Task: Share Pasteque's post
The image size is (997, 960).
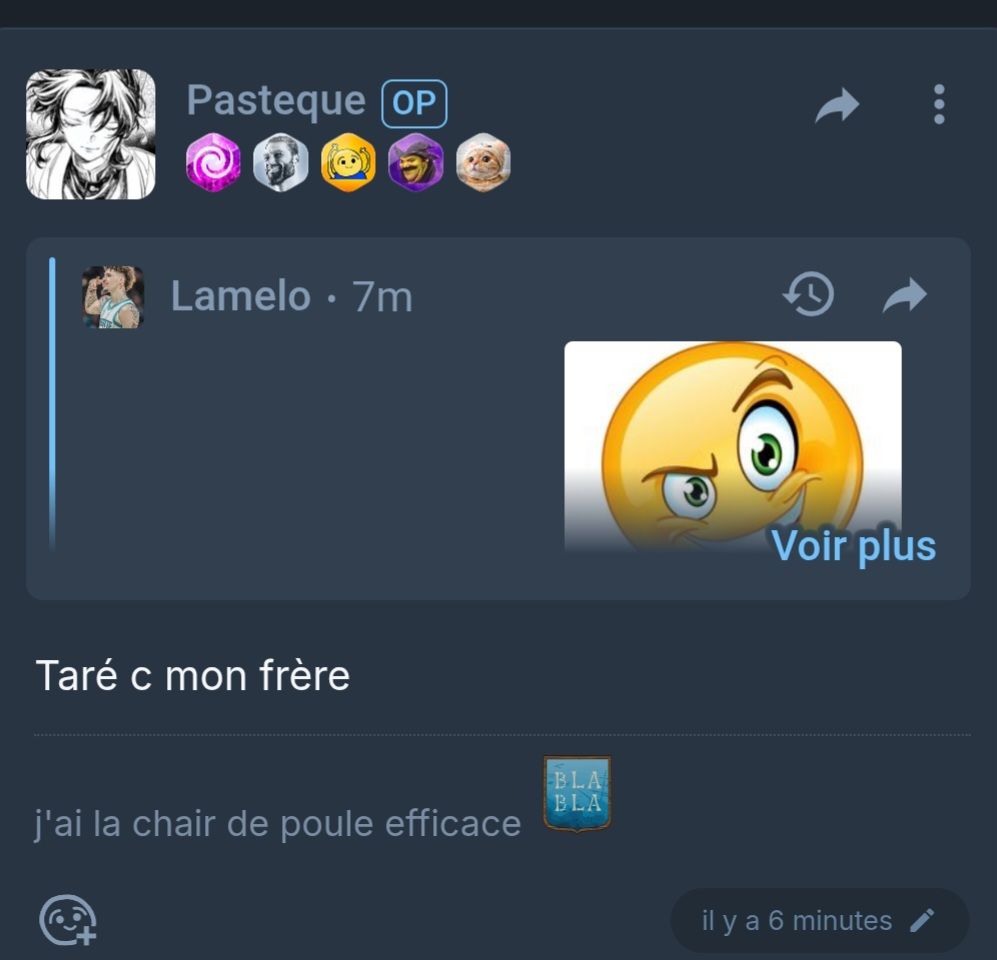Action: click(x=837, y=105)
